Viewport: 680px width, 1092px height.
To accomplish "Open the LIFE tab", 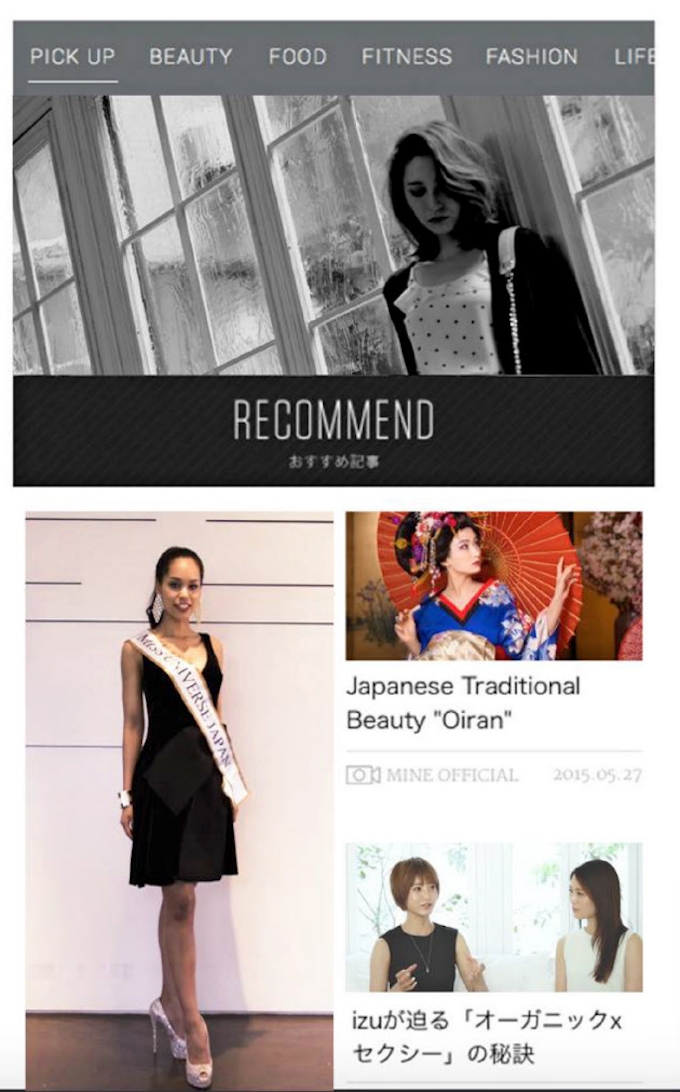I will (634, 57).
